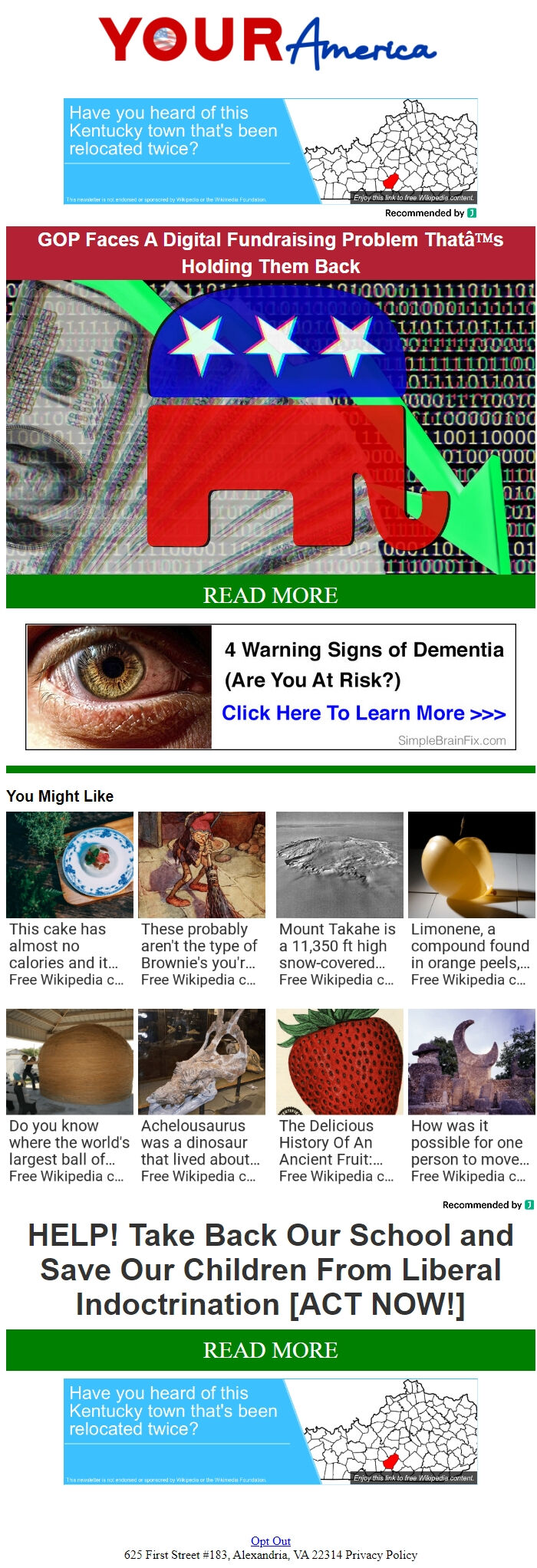Screen dimensions: 537x1568
Task: Open the Take Back Our School headline
Action: click(x=270, y=1270)
